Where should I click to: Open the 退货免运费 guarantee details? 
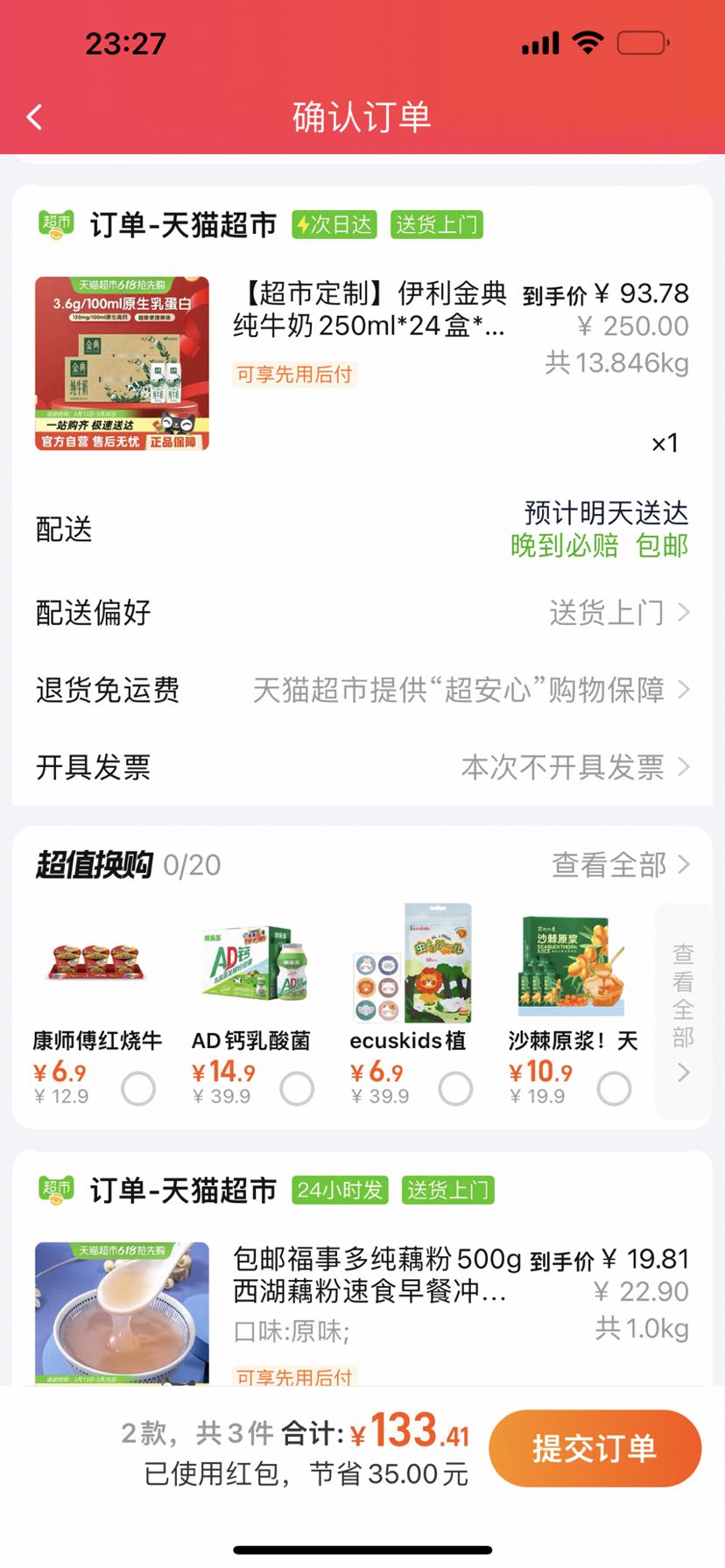[x=362, y=690]
